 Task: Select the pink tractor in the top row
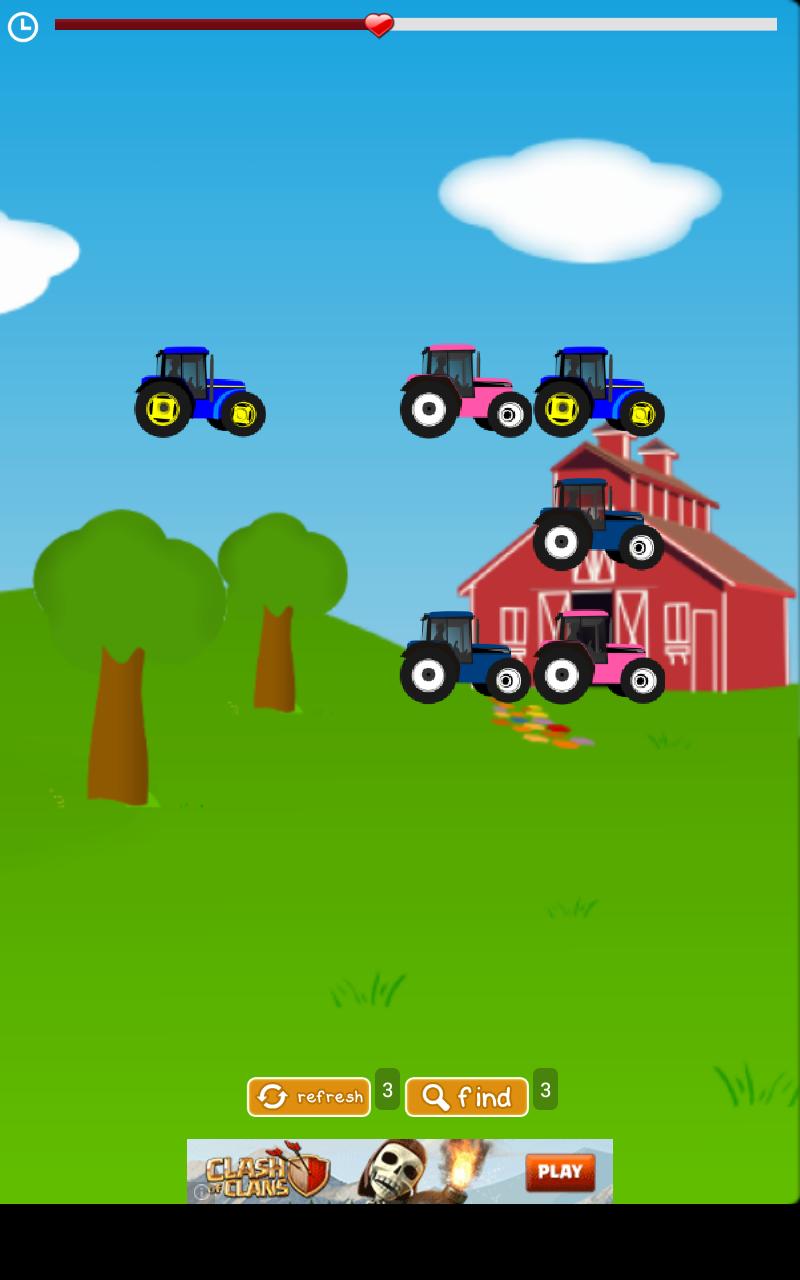[x=464, y=392]
